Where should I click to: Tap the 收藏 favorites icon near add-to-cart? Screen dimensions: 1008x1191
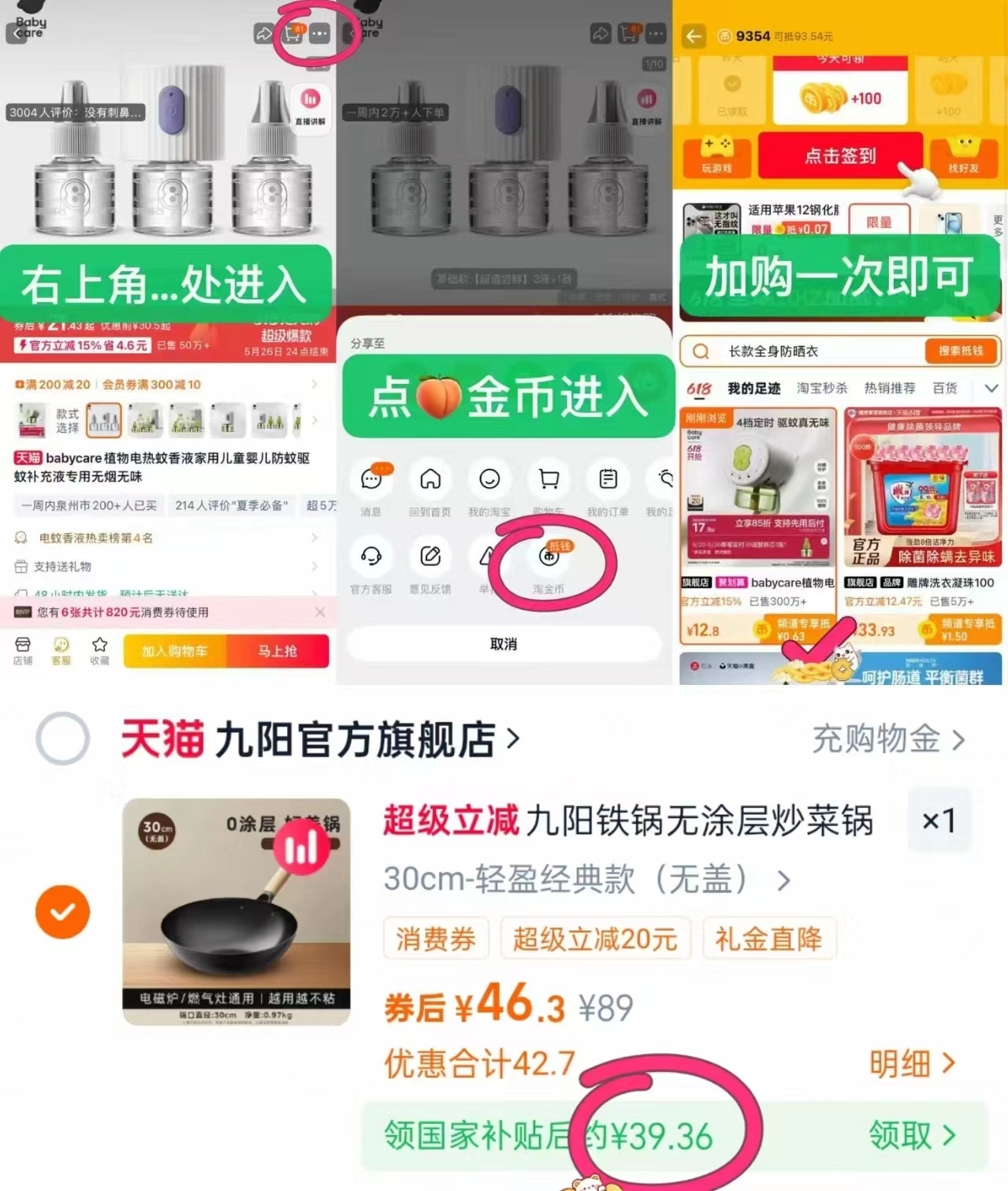pos(99,651)
